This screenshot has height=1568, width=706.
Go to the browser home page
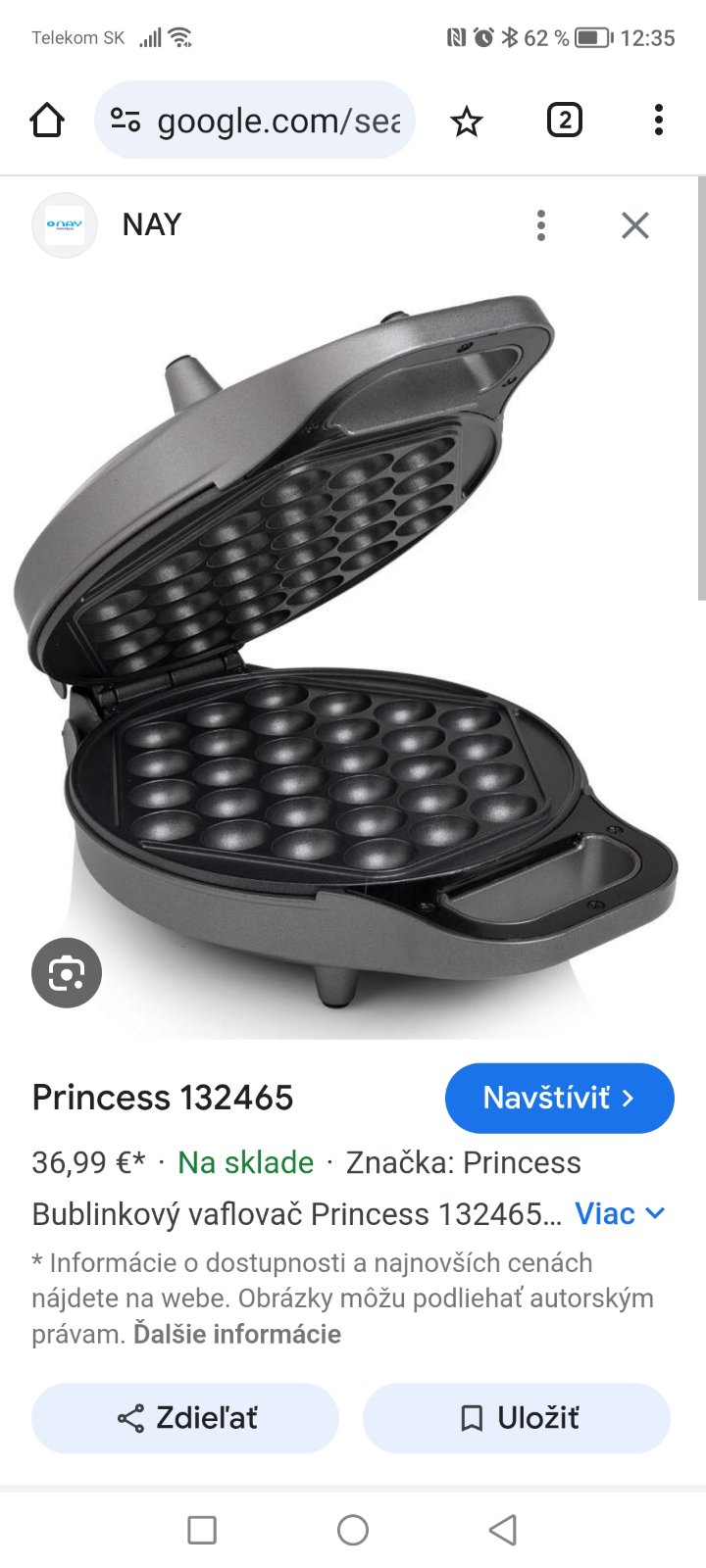click(47, 121)
